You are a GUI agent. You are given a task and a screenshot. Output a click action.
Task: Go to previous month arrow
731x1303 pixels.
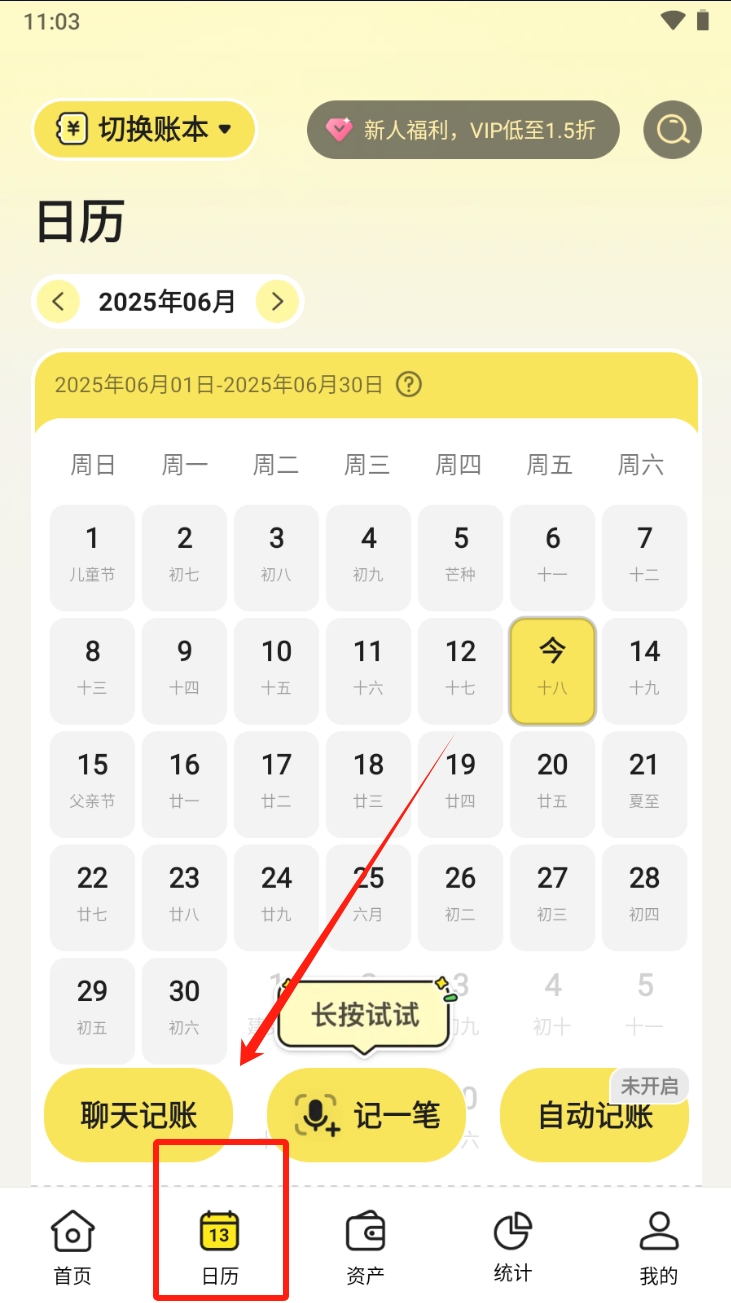click(58, 301)
